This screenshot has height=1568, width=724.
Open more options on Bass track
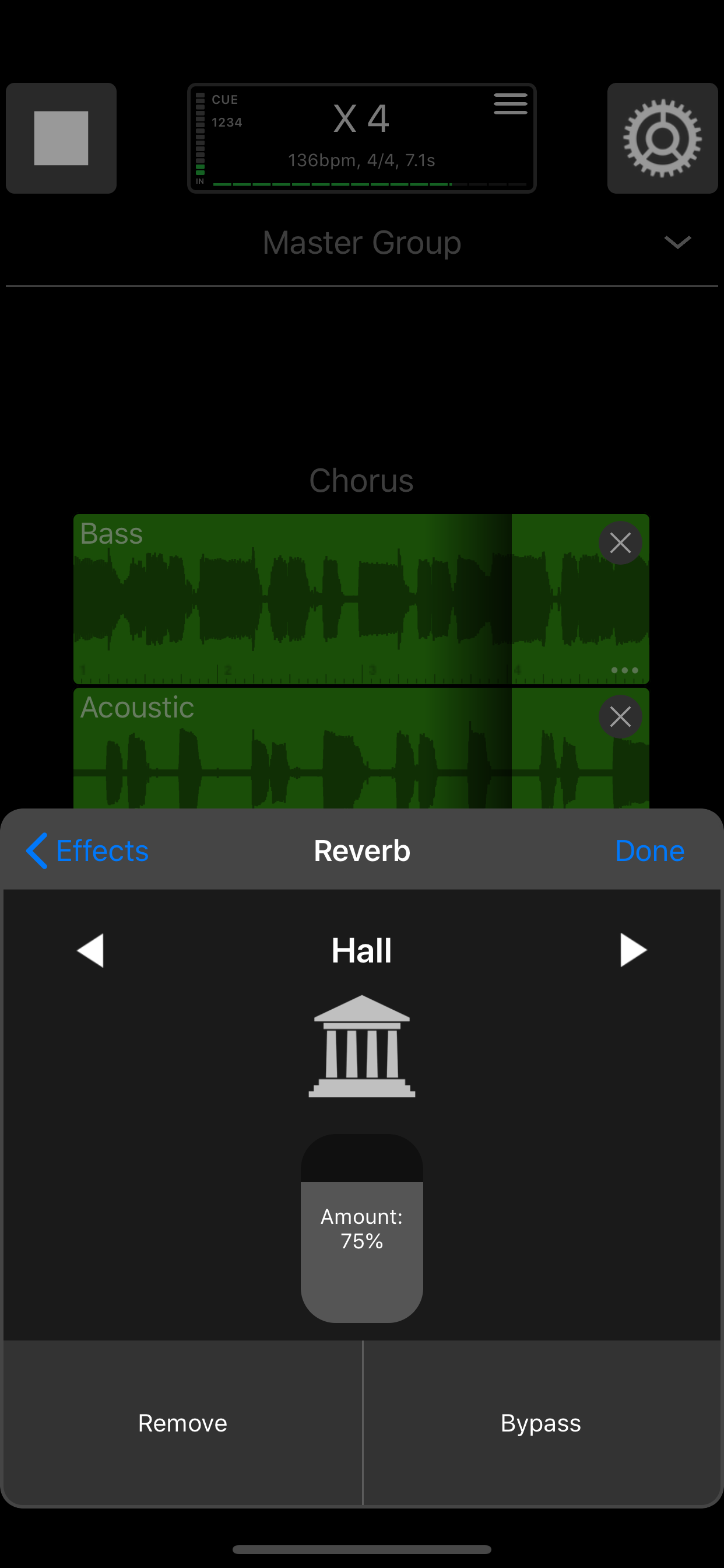(x=624, y=670)
